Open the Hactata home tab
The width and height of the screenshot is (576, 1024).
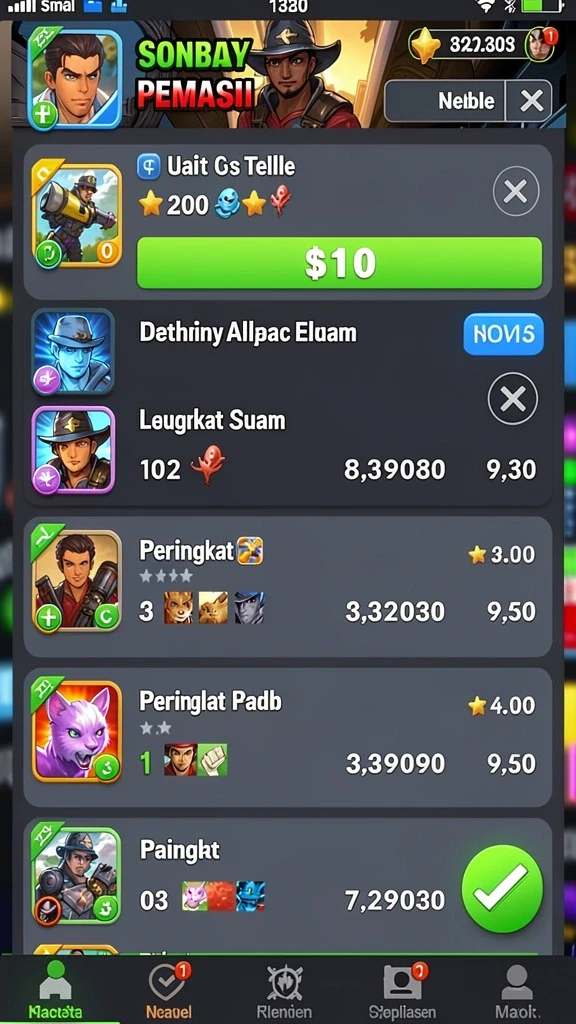point(56,991)
